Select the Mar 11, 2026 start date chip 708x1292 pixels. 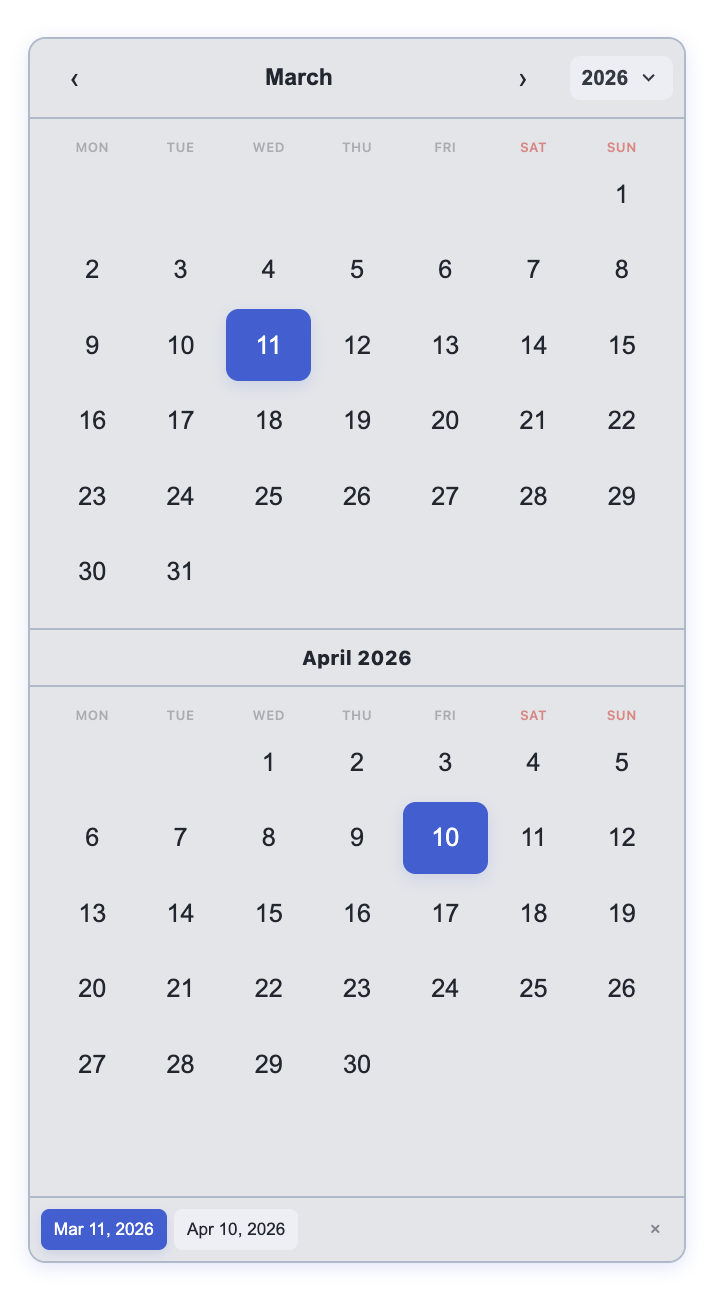click(x=104, y=1229)
